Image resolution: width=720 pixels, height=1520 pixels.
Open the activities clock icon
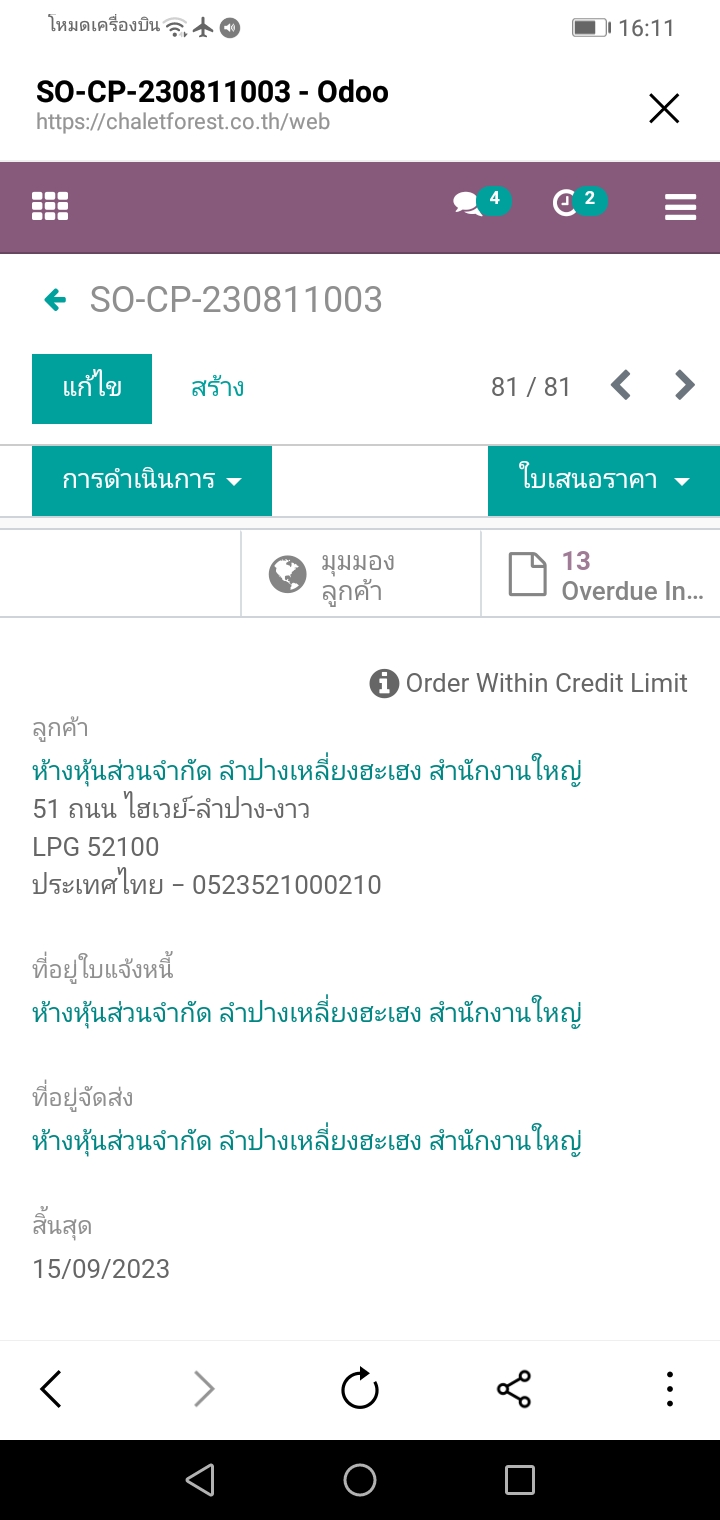pos(566,204)
